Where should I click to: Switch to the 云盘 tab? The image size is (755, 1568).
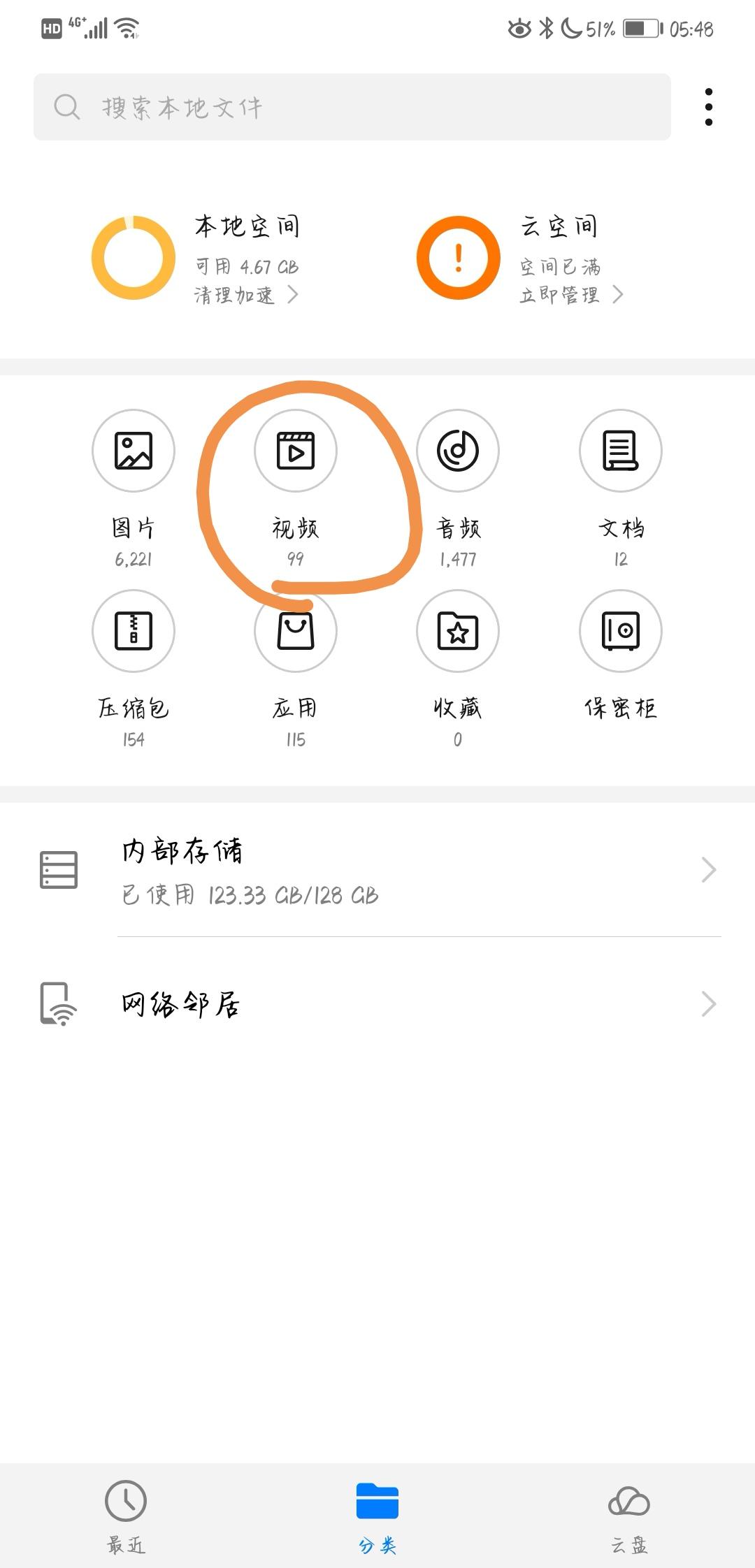[x=629, y=1516]
